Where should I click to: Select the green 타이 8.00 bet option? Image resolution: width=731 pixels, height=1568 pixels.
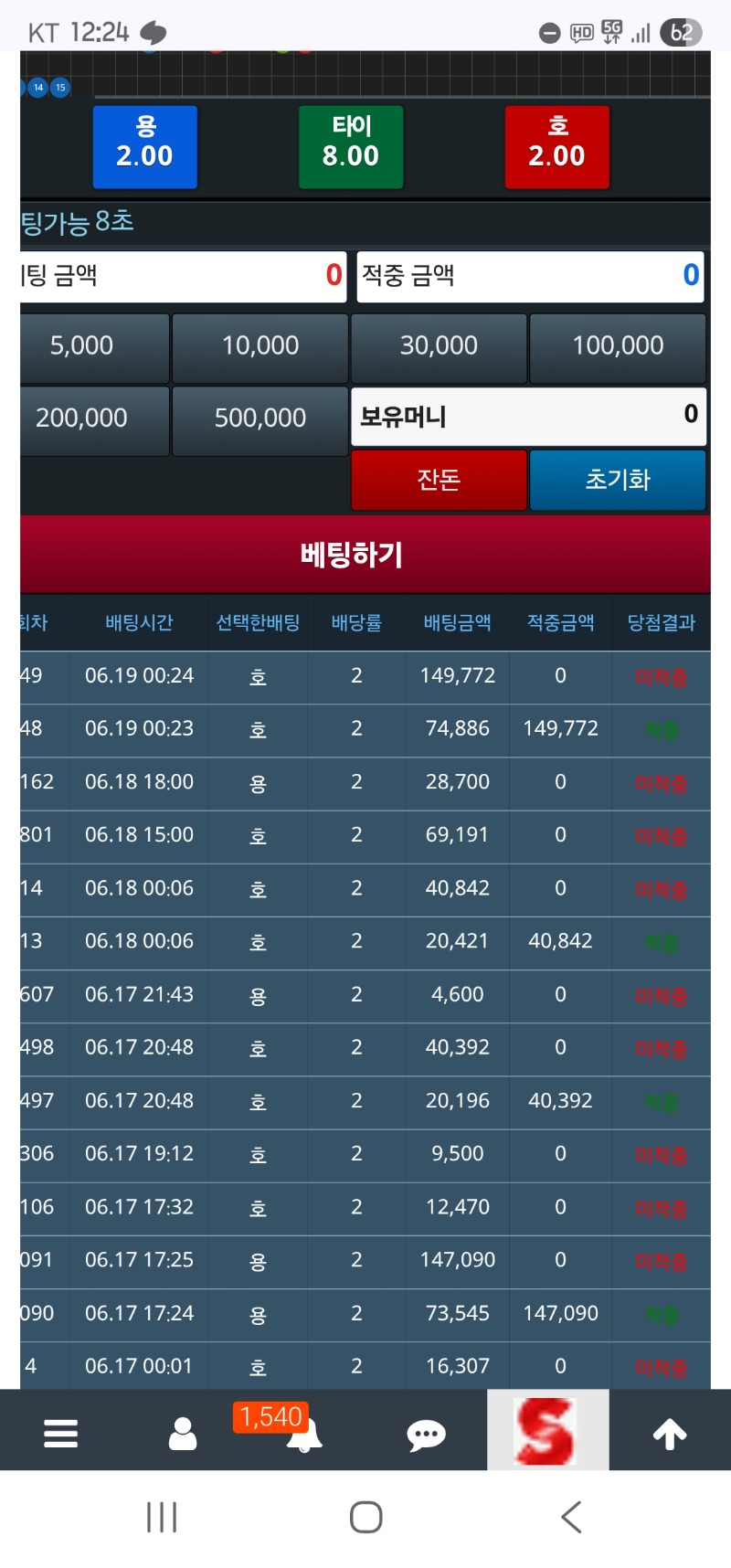(x=351, y=147)
